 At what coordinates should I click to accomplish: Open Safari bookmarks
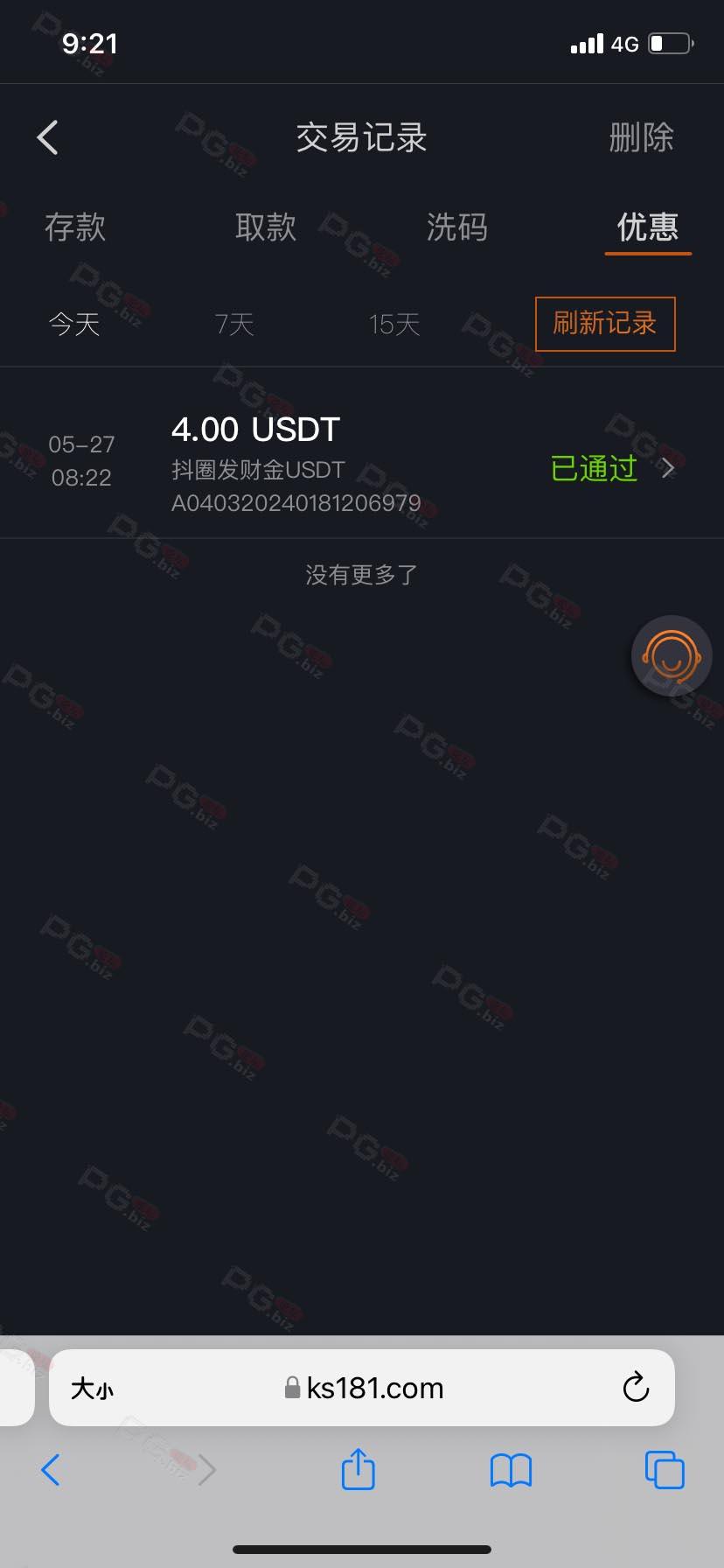tap(512, 1471)
